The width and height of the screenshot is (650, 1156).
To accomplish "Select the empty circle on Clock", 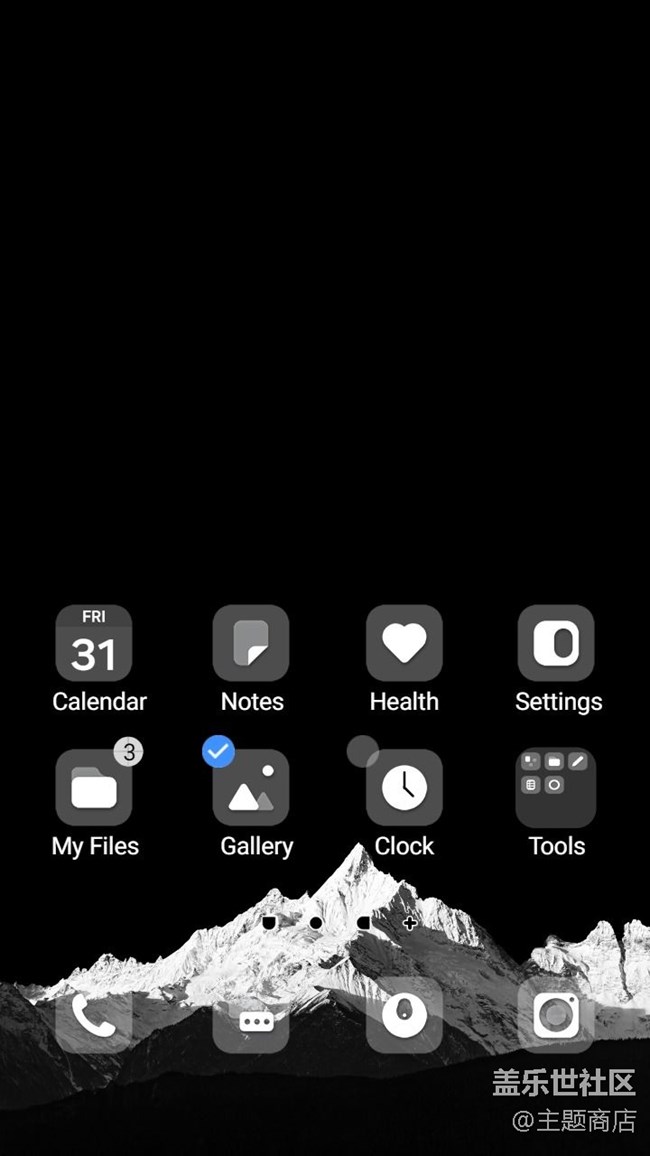I will point(362,751).
